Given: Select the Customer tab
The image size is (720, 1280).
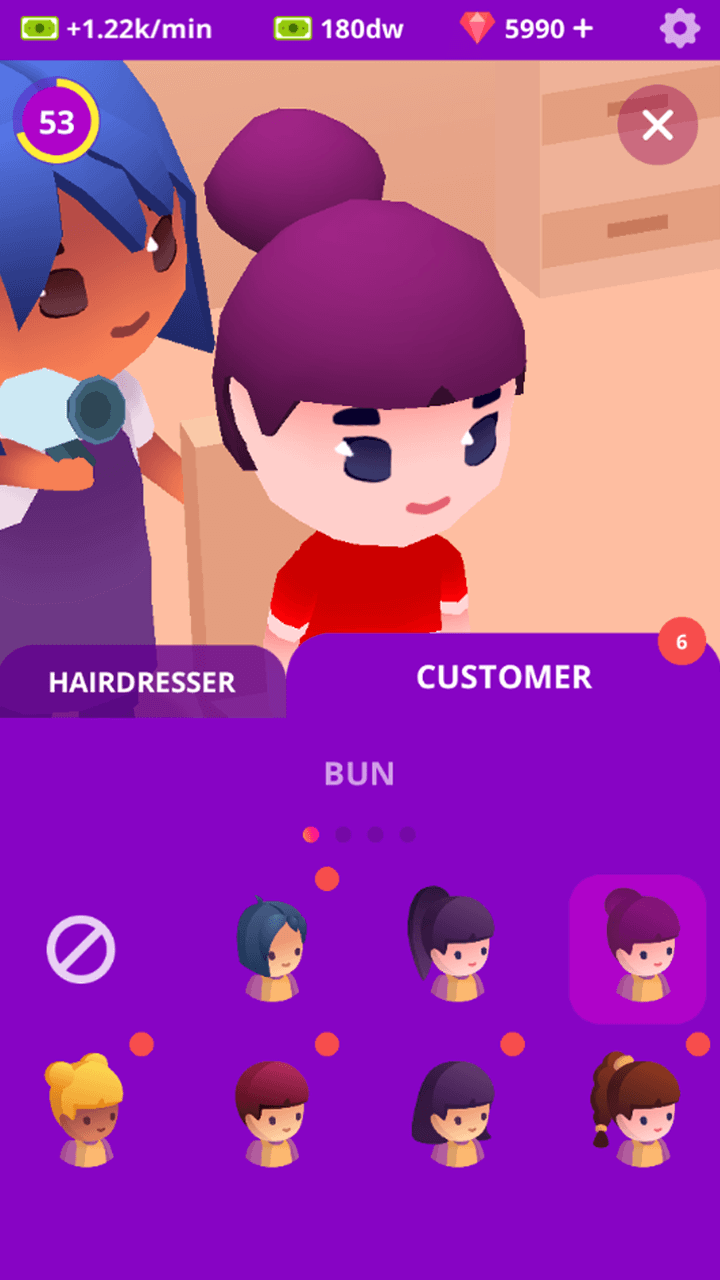Looking at the screenshot, I should tap(504, 677).
